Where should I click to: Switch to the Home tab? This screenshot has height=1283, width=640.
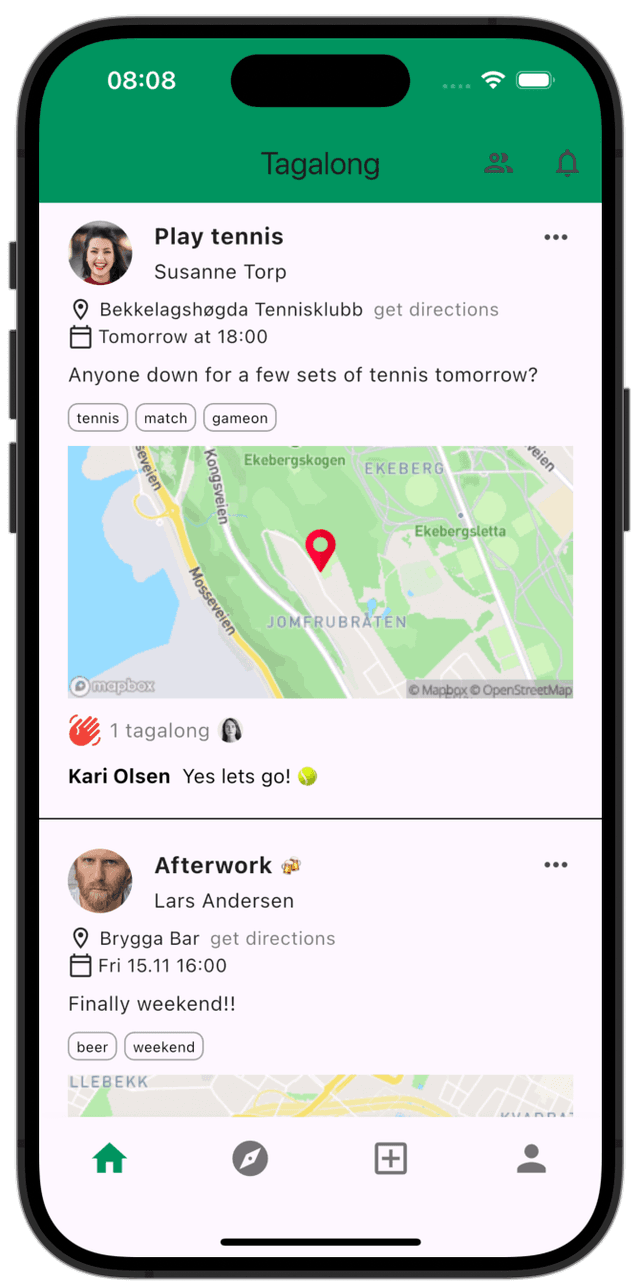109,1159
